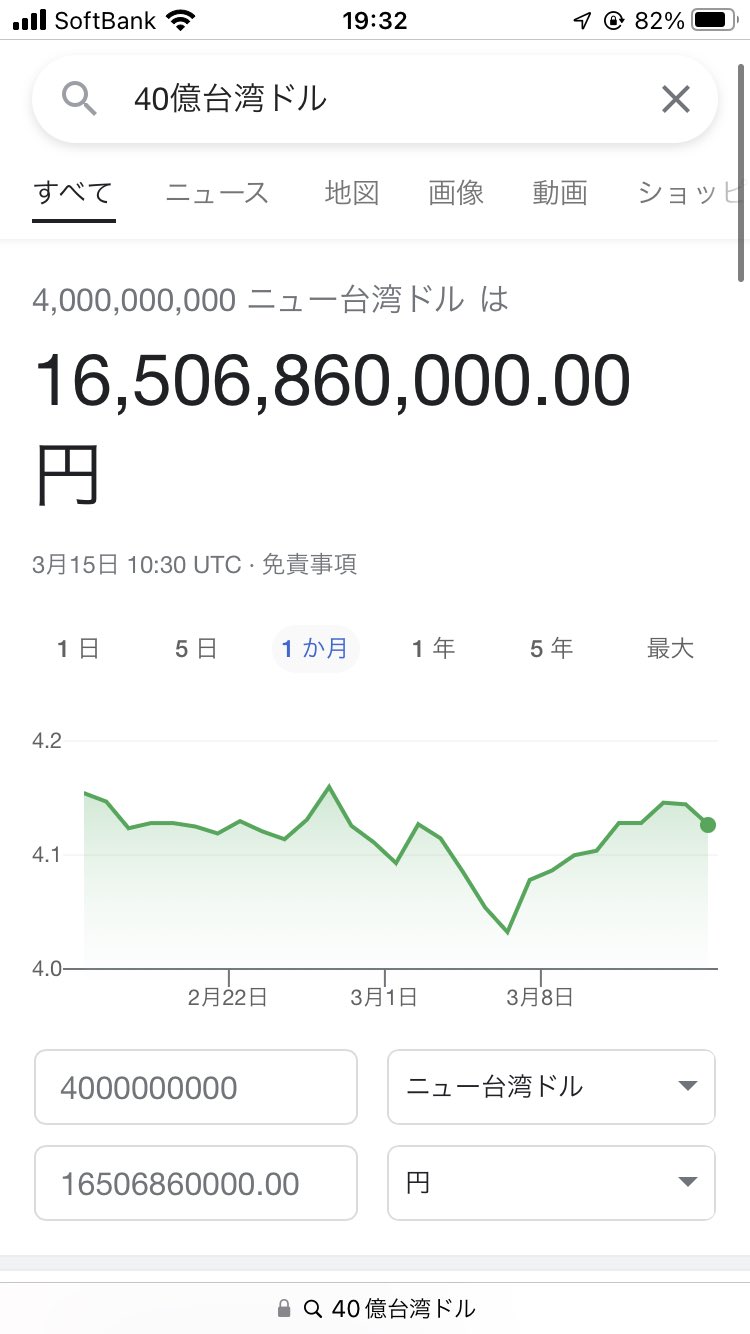The width and height of the screenshot is (750, 1334).
Task: Switch to the ニュース tab
Action: coord(217,192)
